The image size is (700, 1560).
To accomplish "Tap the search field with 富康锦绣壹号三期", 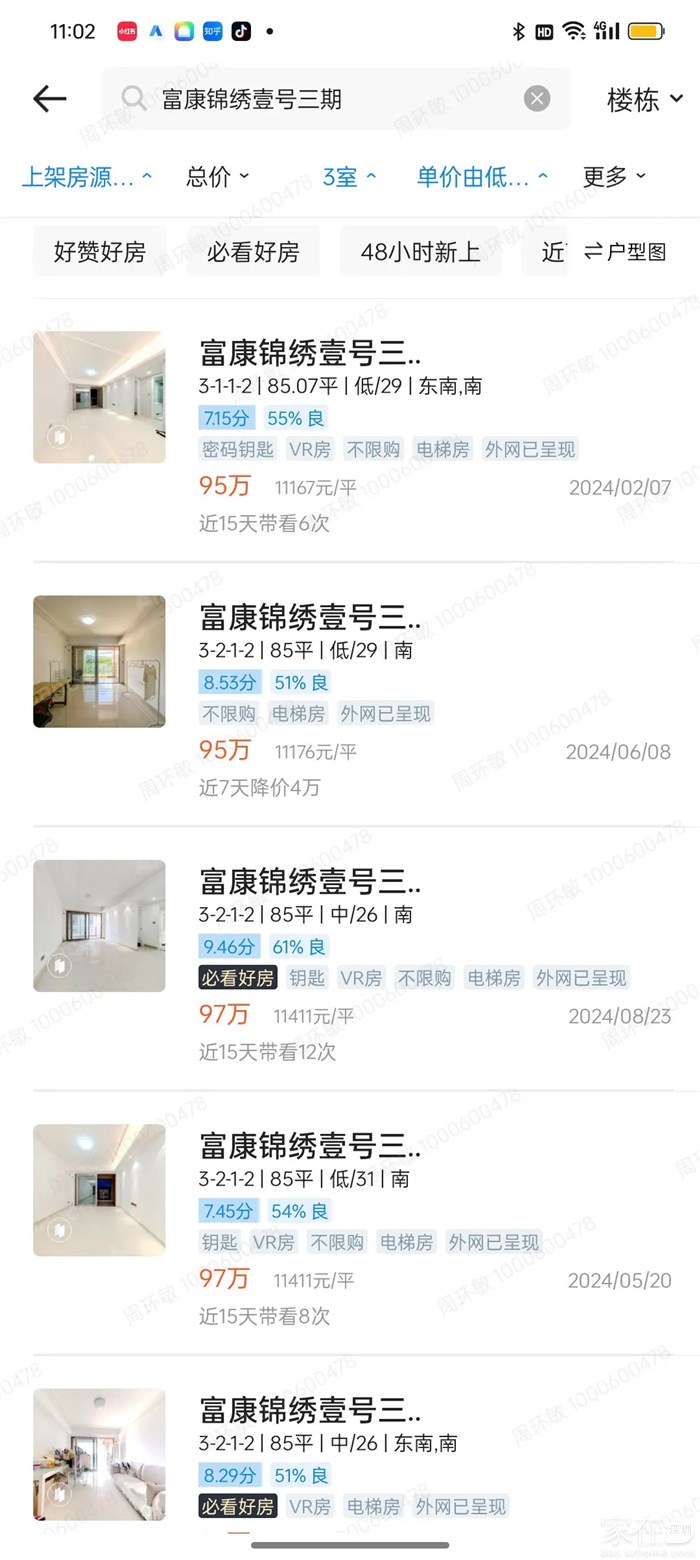I will pyautogui.click(x=330, y=98).
